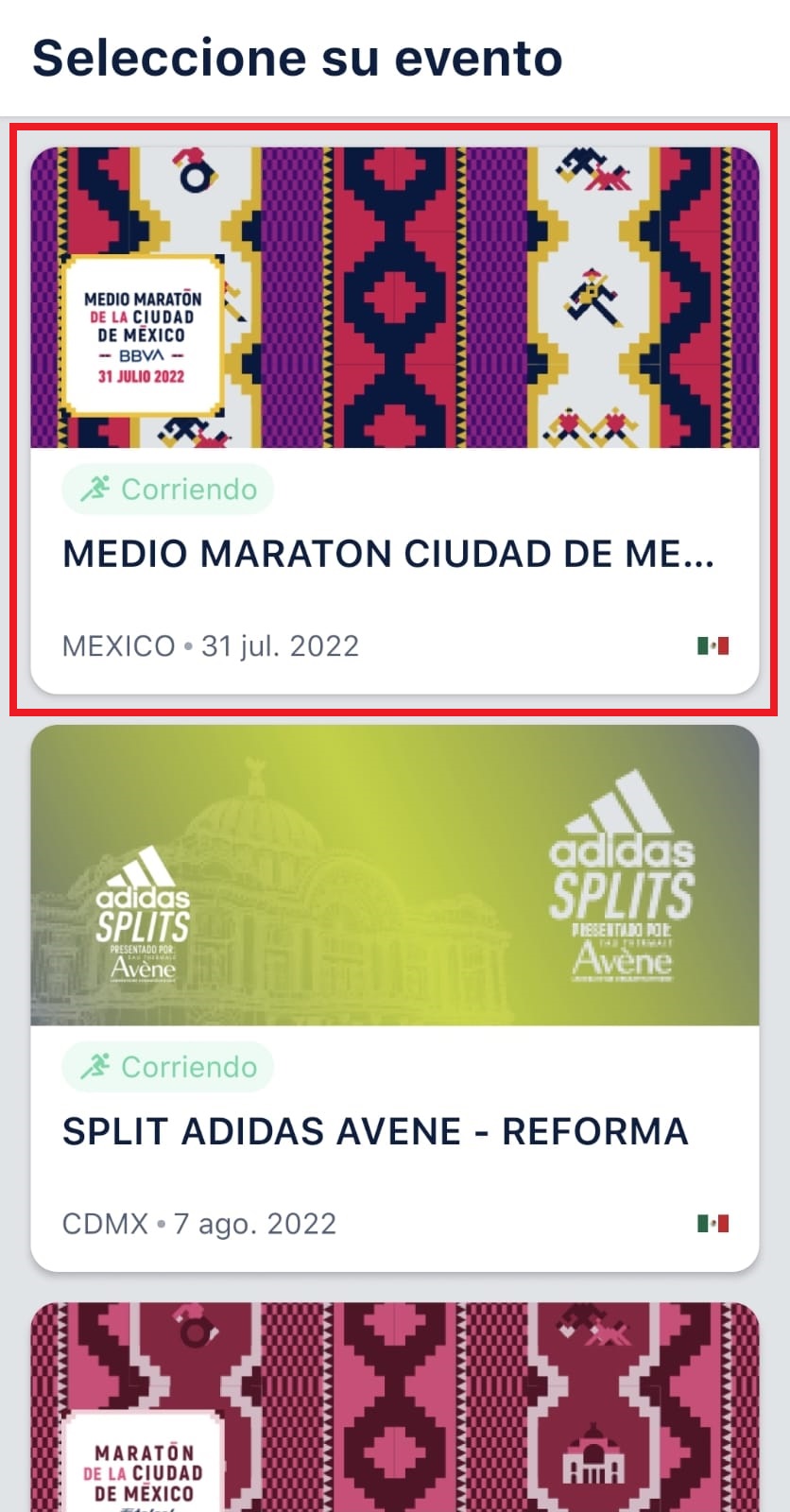Viewport: 790px width, 1512px height.
Task: Click the pixel runner figure in the Medio Maraton banner
Action: pyautogui.click(x=592, y=298)
